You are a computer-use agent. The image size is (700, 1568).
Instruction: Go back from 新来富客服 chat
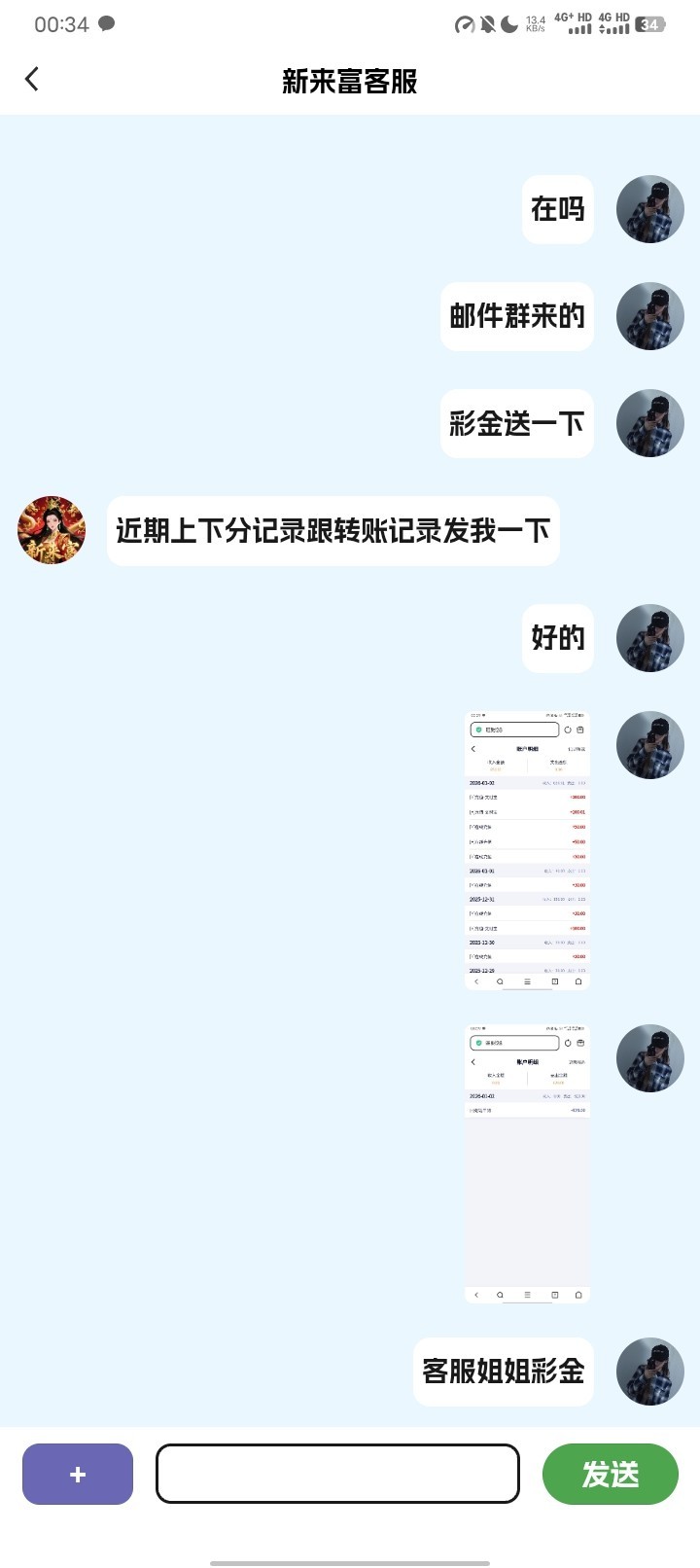[x=32, y=80]
